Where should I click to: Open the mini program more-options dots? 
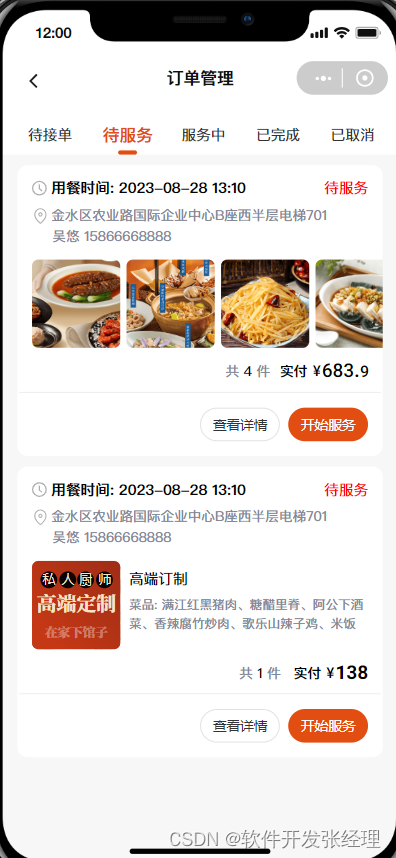[323, 78]
